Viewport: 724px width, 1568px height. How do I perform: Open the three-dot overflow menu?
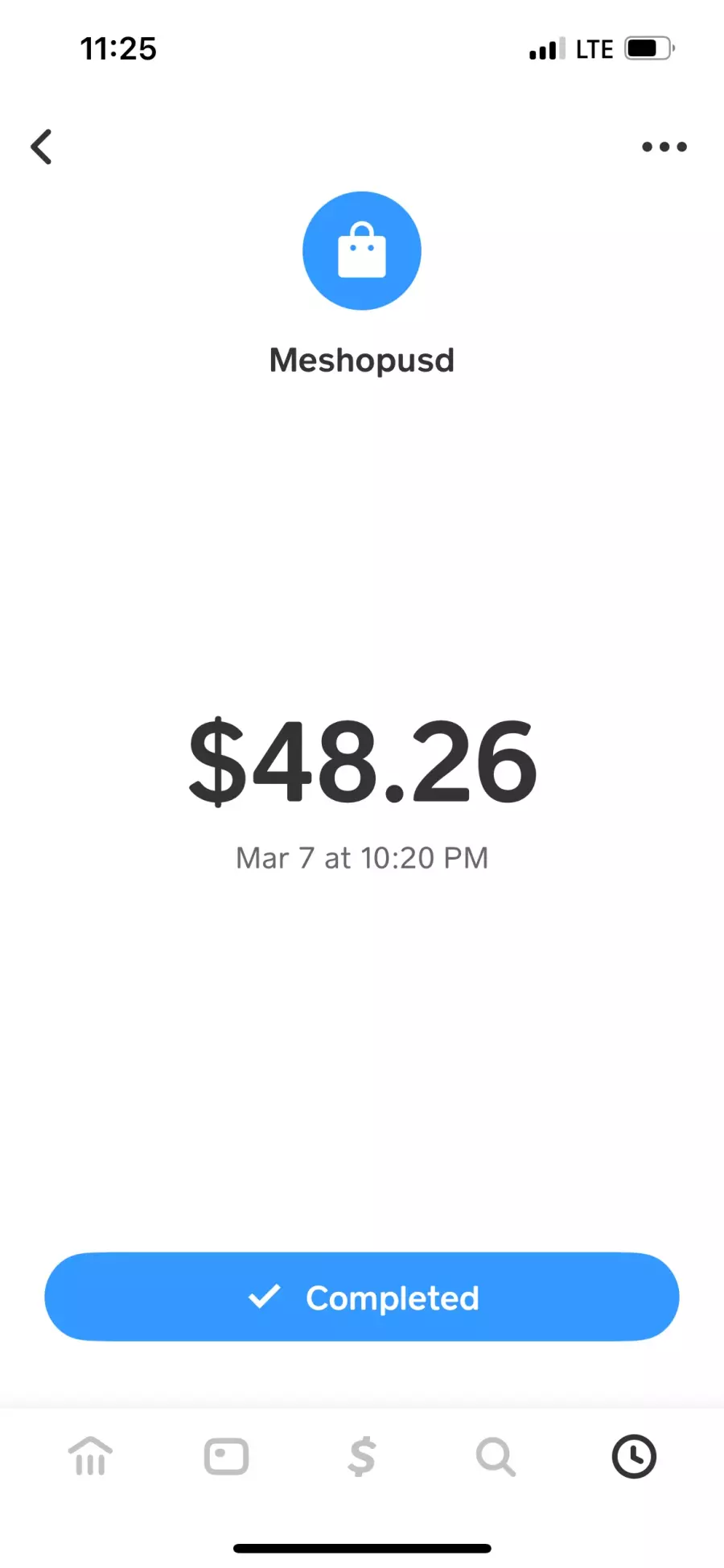664,146
